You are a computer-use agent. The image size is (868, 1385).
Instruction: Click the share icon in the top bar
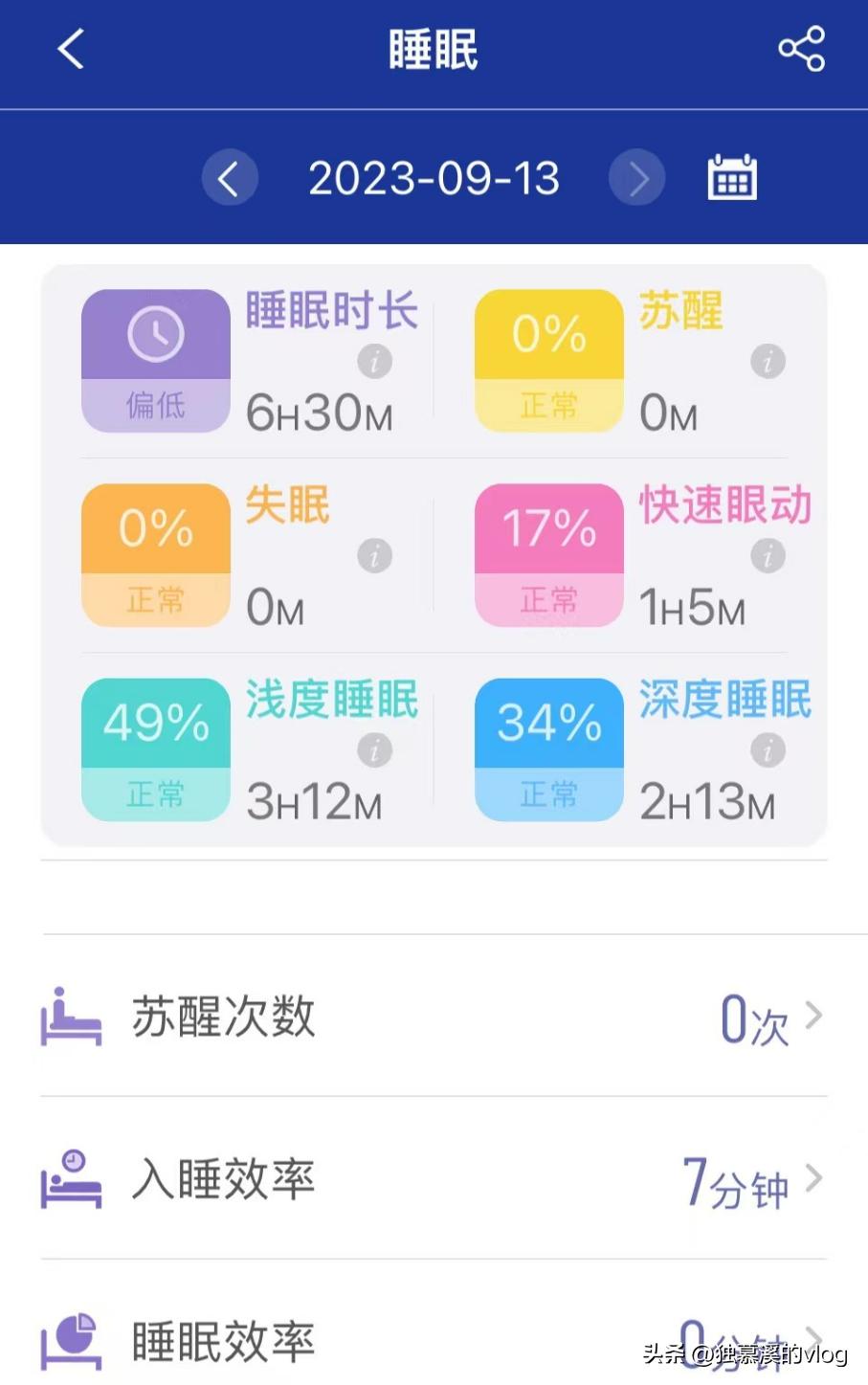(801, 50)
